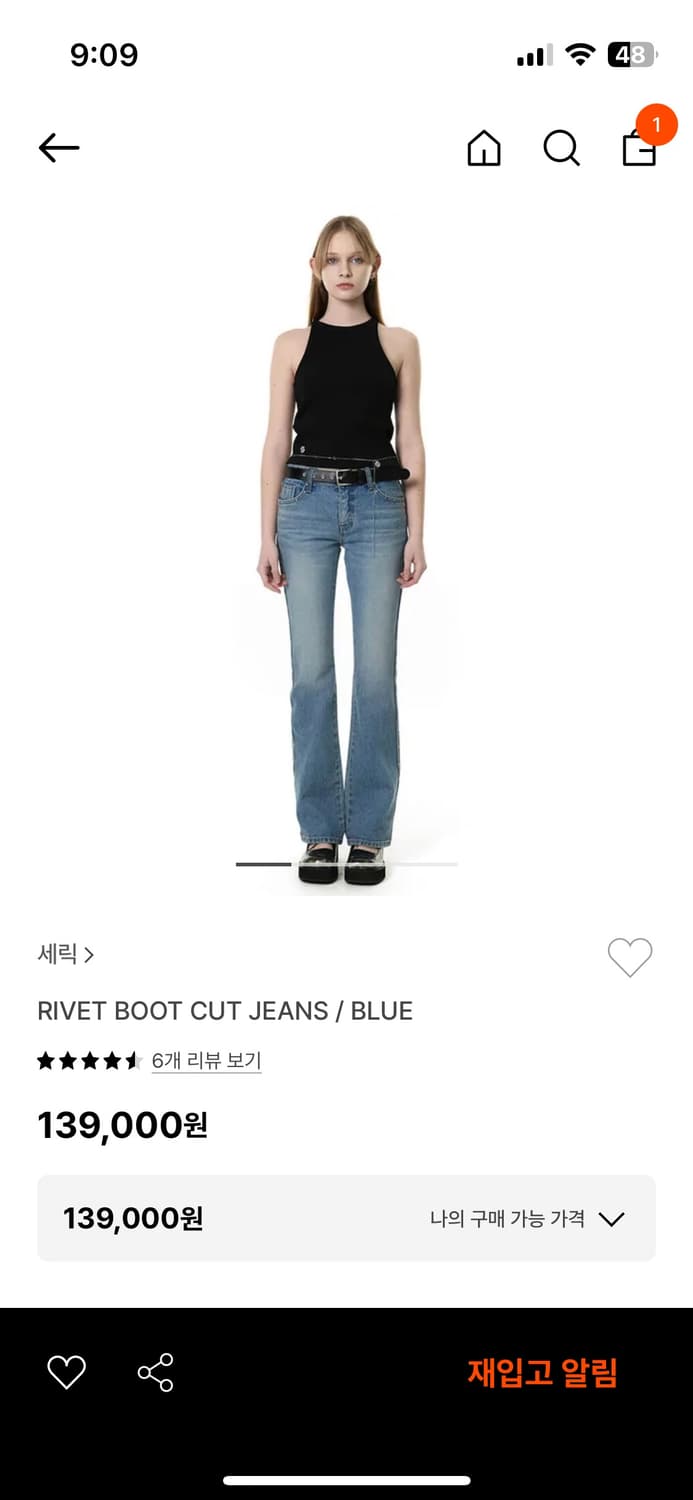
Task: Tap the 재입고 알림 restock alert button
Action: (x=542, y=1372)
